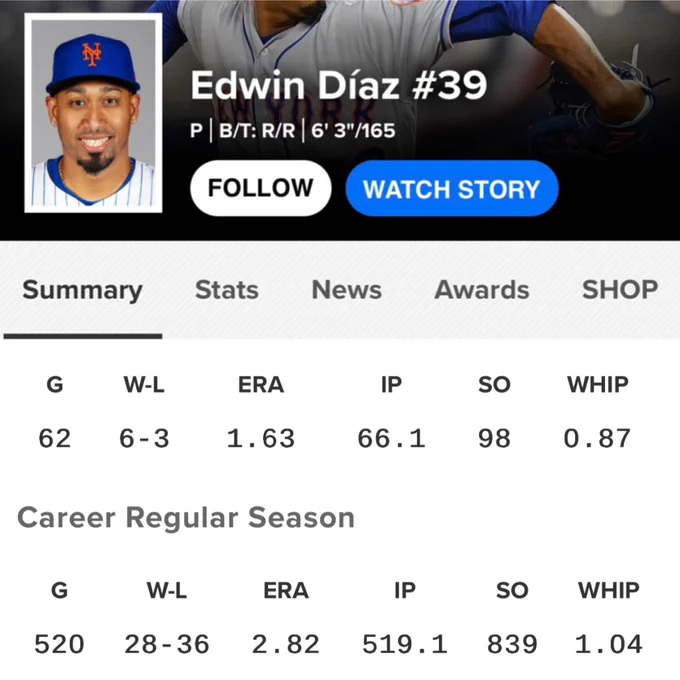Switch to the Stats tab
The image size is (680, 680).
point(227,290)
